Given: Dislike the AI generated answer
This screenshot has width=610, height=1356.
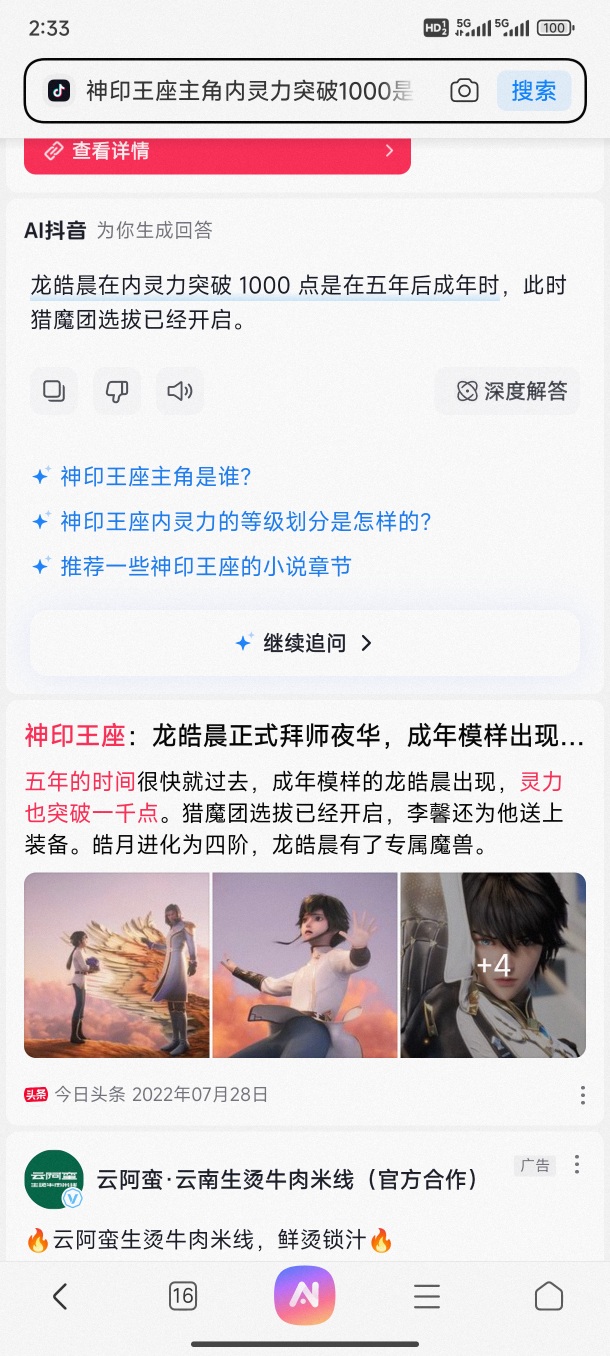Looking at the screenshot, I should coord(117,391).
